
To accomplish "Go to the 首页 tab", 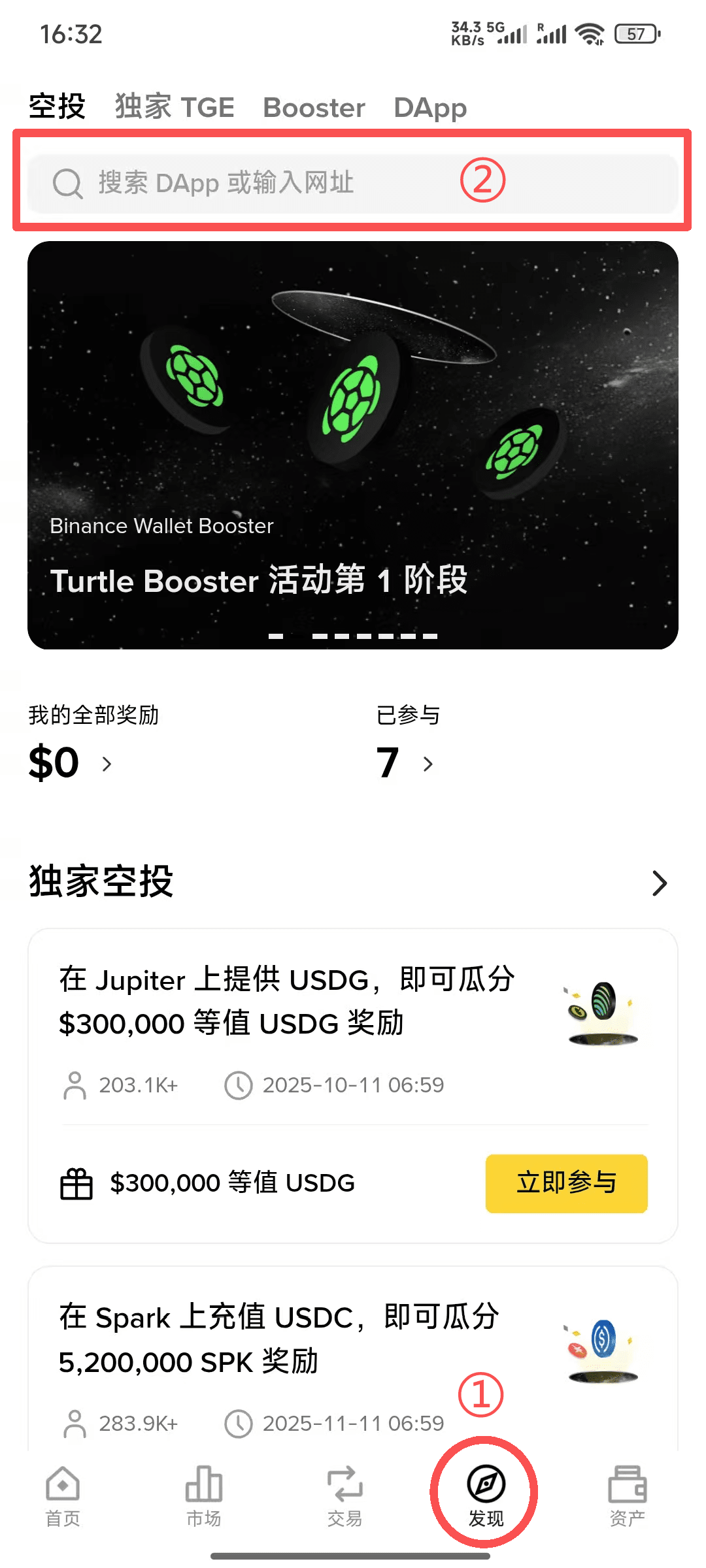I will click(x=63, y=1497).
